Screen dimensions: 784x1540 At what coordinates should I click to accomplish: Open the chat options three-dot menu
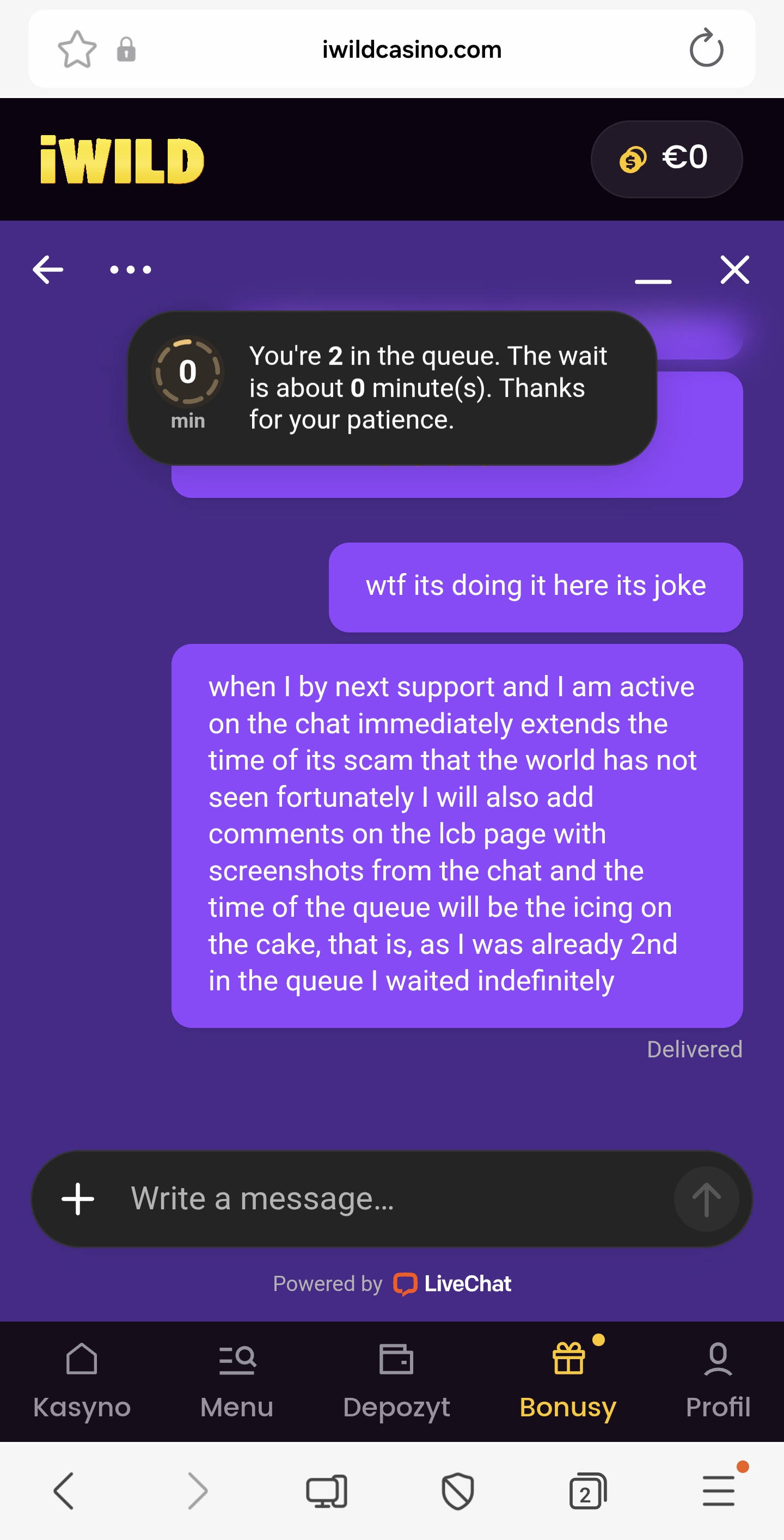(130, 270)
